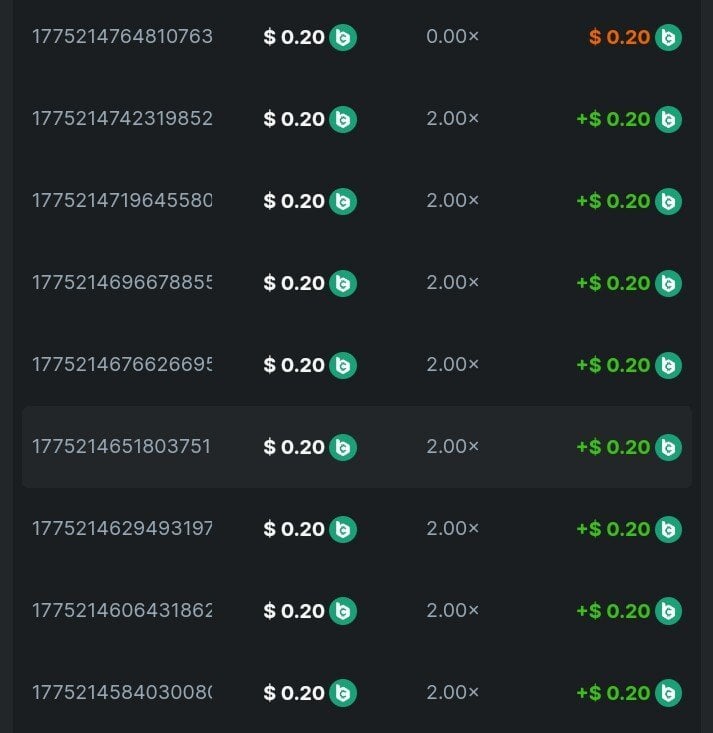
Task: Select the bet starting 177521469667885
Action: [122, 283]
